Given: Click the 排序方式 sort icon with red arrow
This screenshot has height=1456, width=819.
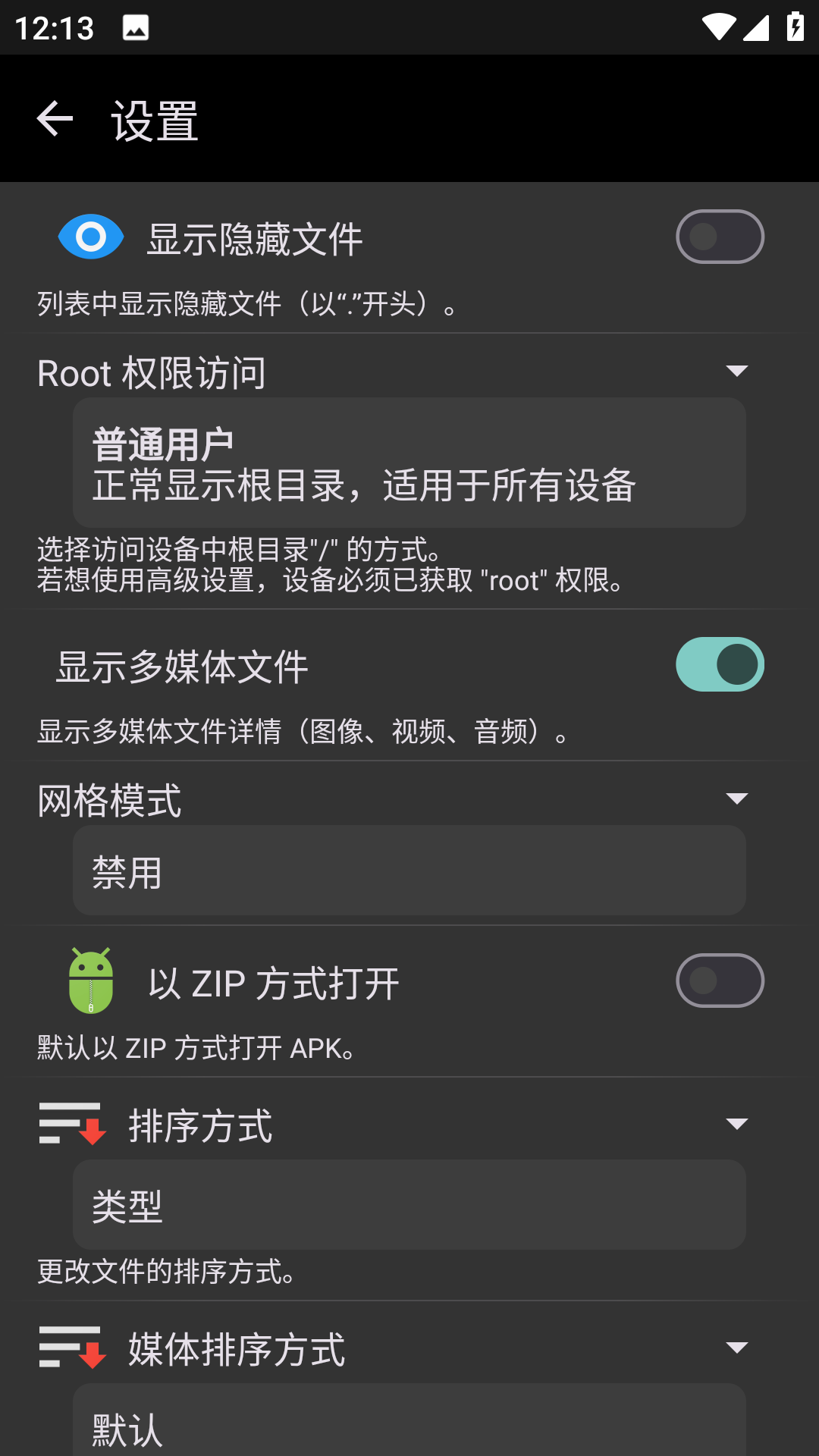Looking at the screenshot, I should click(68, 1124).
